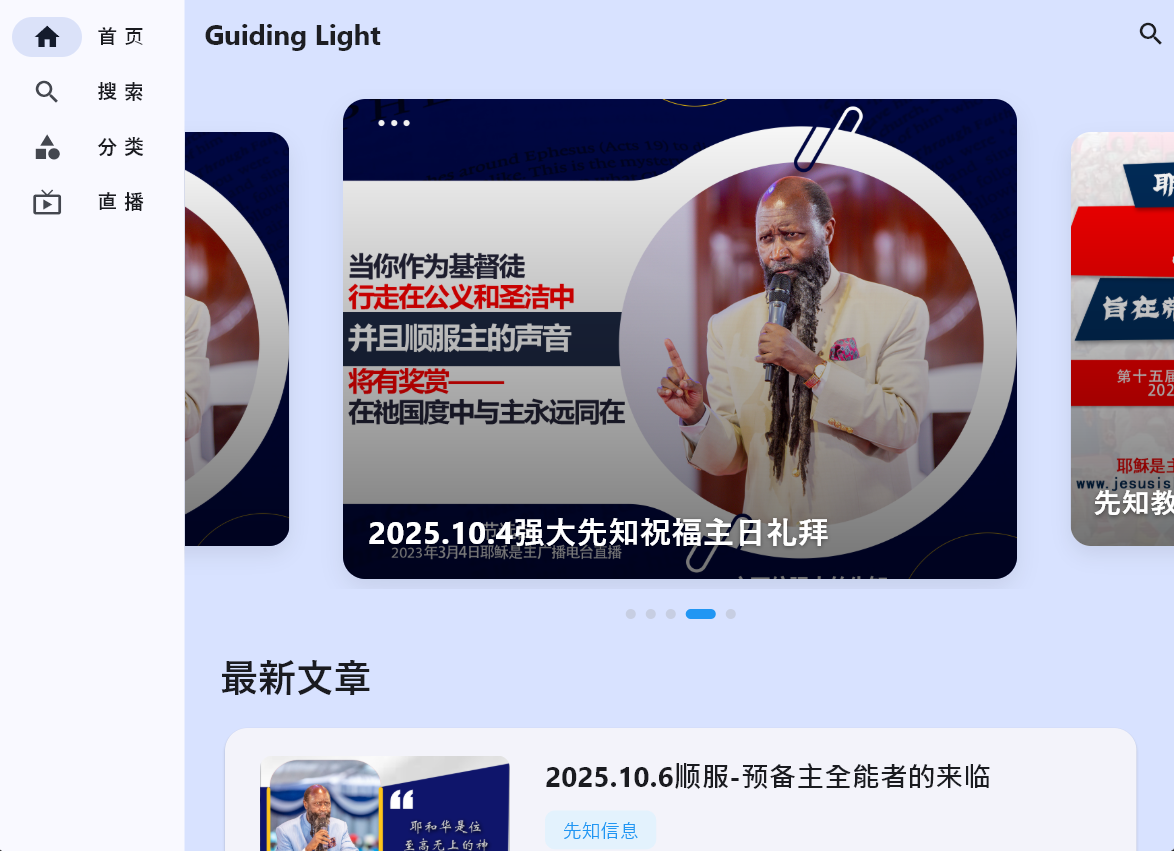Select the first carousel page dot
The height and width of the screenshot is (851, 1174).
(x=630, y=614)
